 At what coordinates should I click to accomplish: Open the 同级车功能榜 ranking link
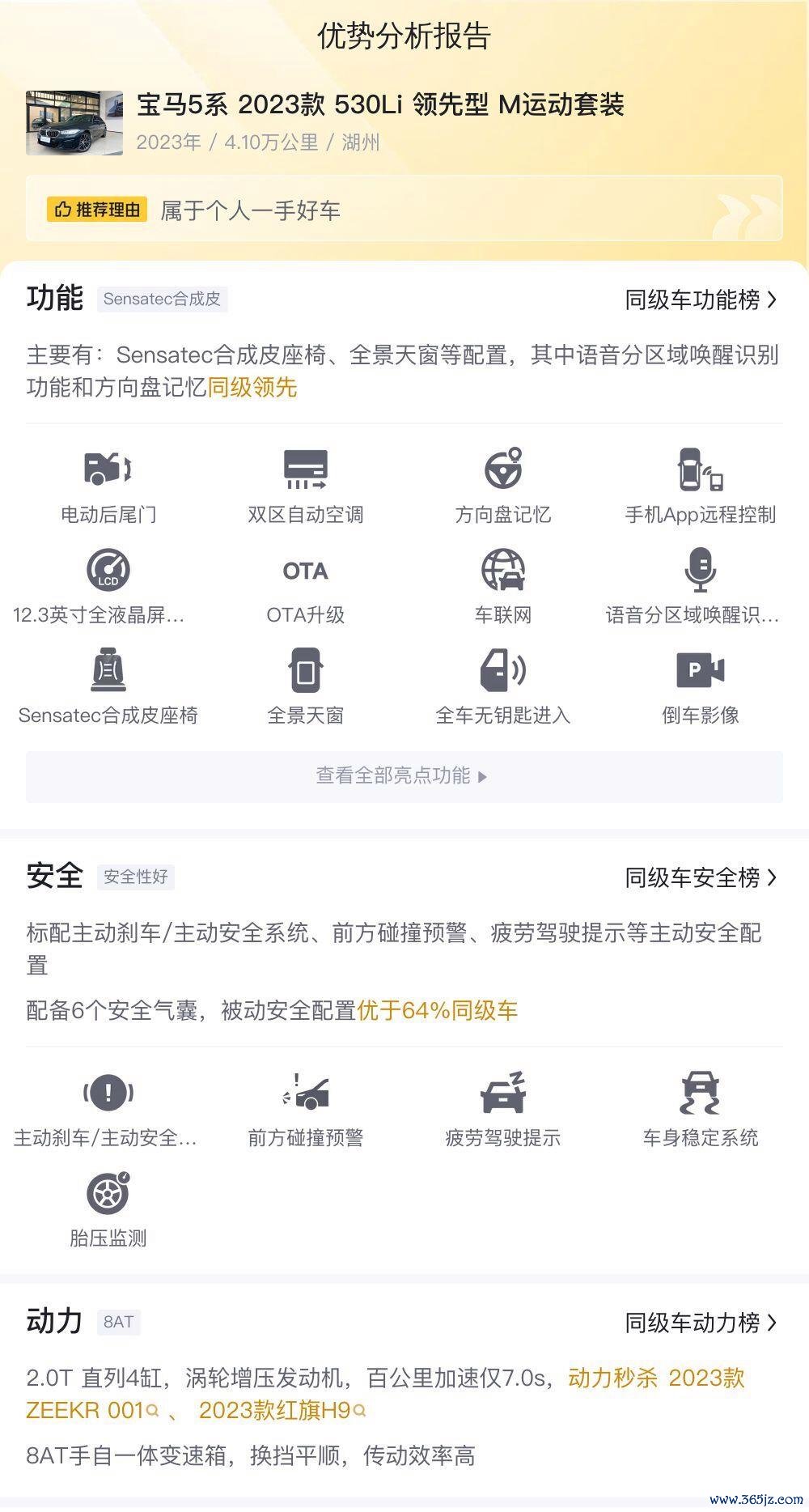pyautogui.click(x=701, y=300)
